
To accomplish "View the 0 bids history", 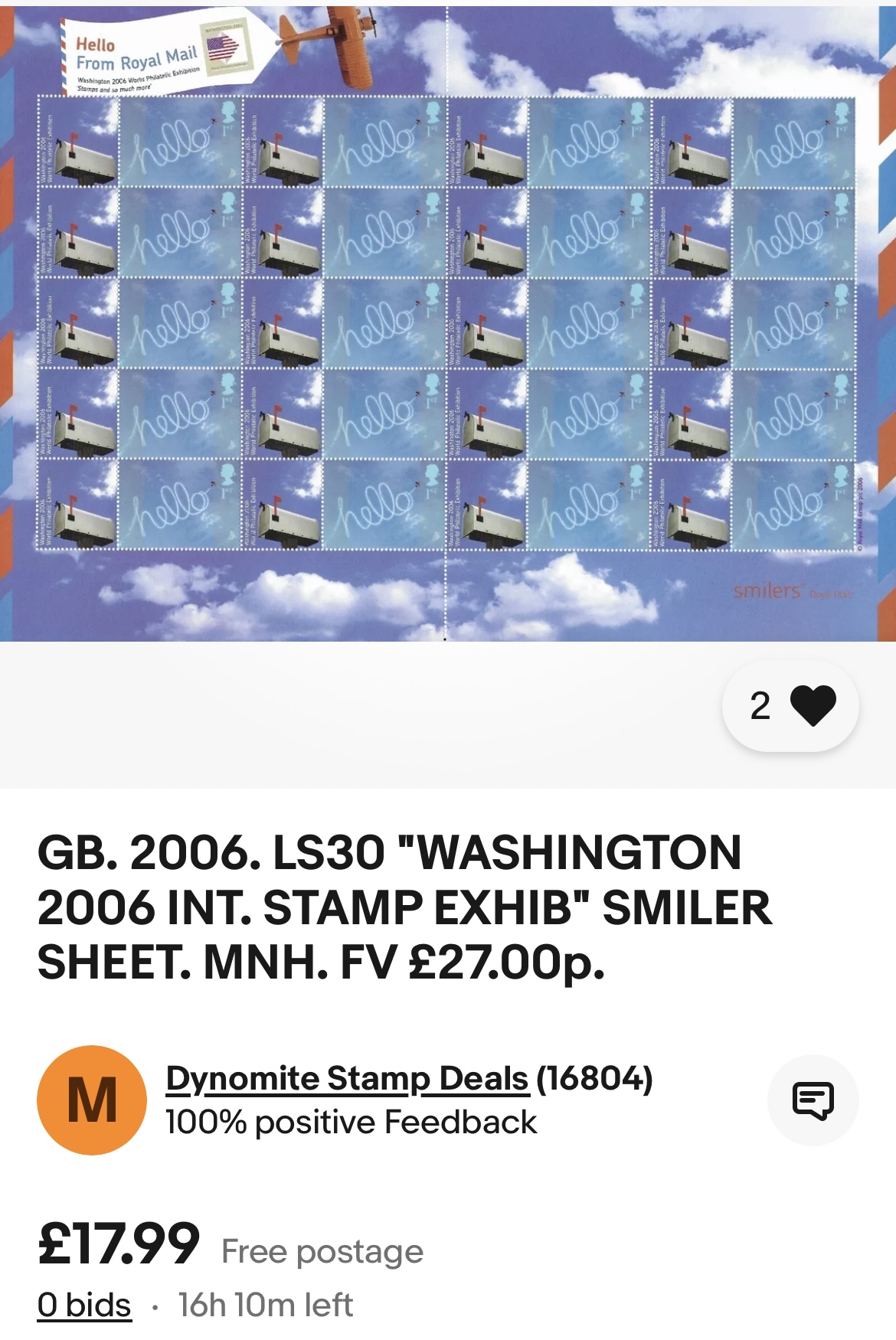I will (84, 1305).
